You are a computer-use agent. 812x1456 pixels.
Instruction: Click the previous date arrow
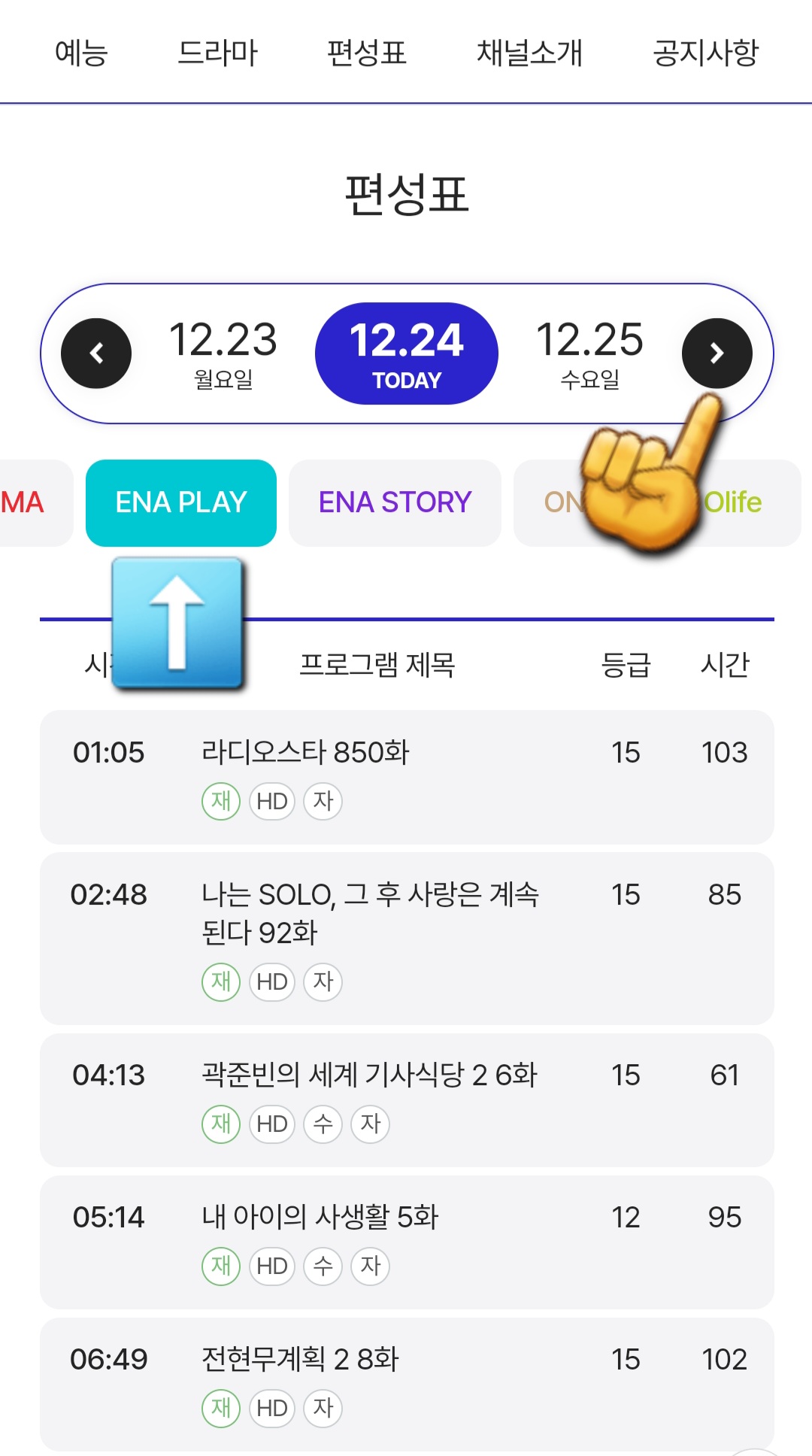pos(95,353)
